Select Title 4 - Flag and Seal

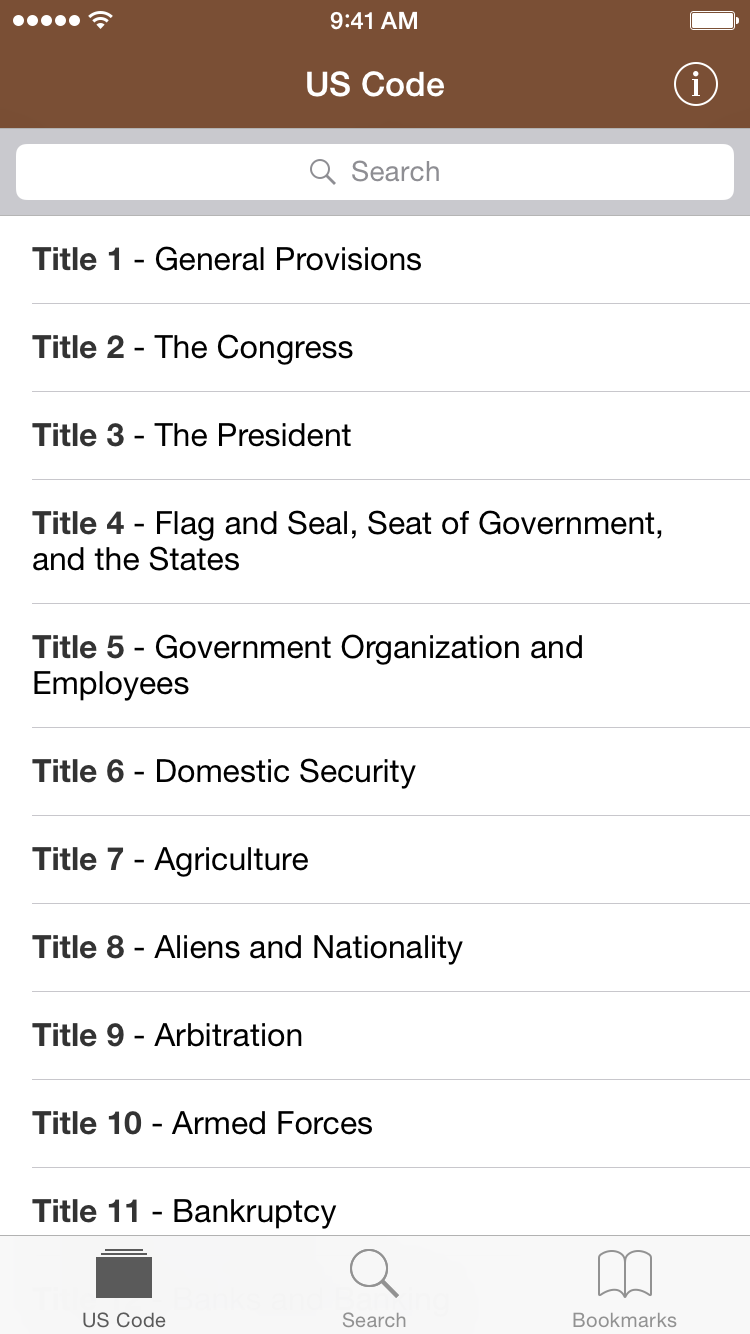click(x=375, y=542)
